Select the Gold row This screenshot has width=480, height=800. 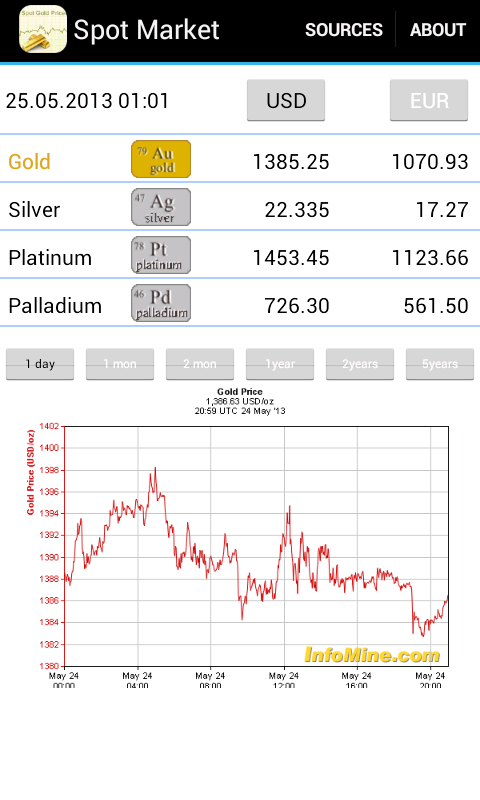[240, 159]
